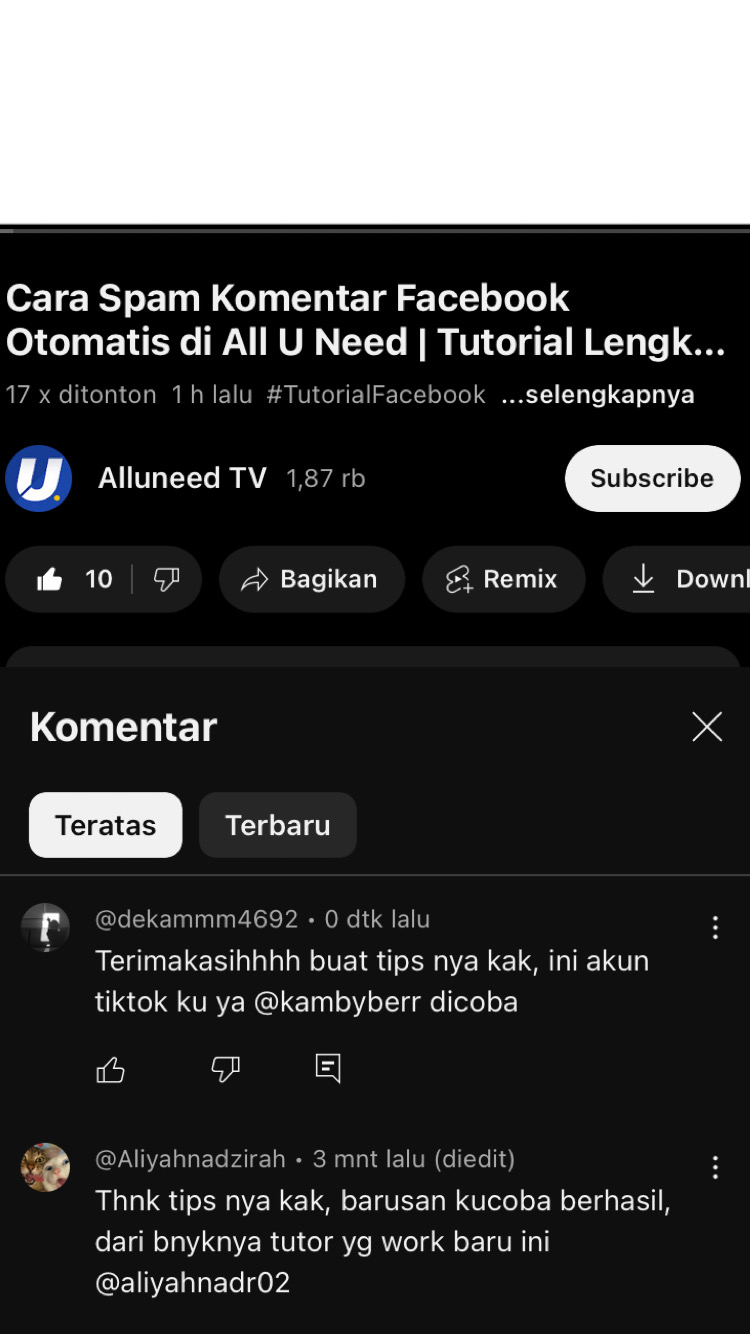
Task: Switch to the Terbaru comments tab
Action: (x=277, y=825)
